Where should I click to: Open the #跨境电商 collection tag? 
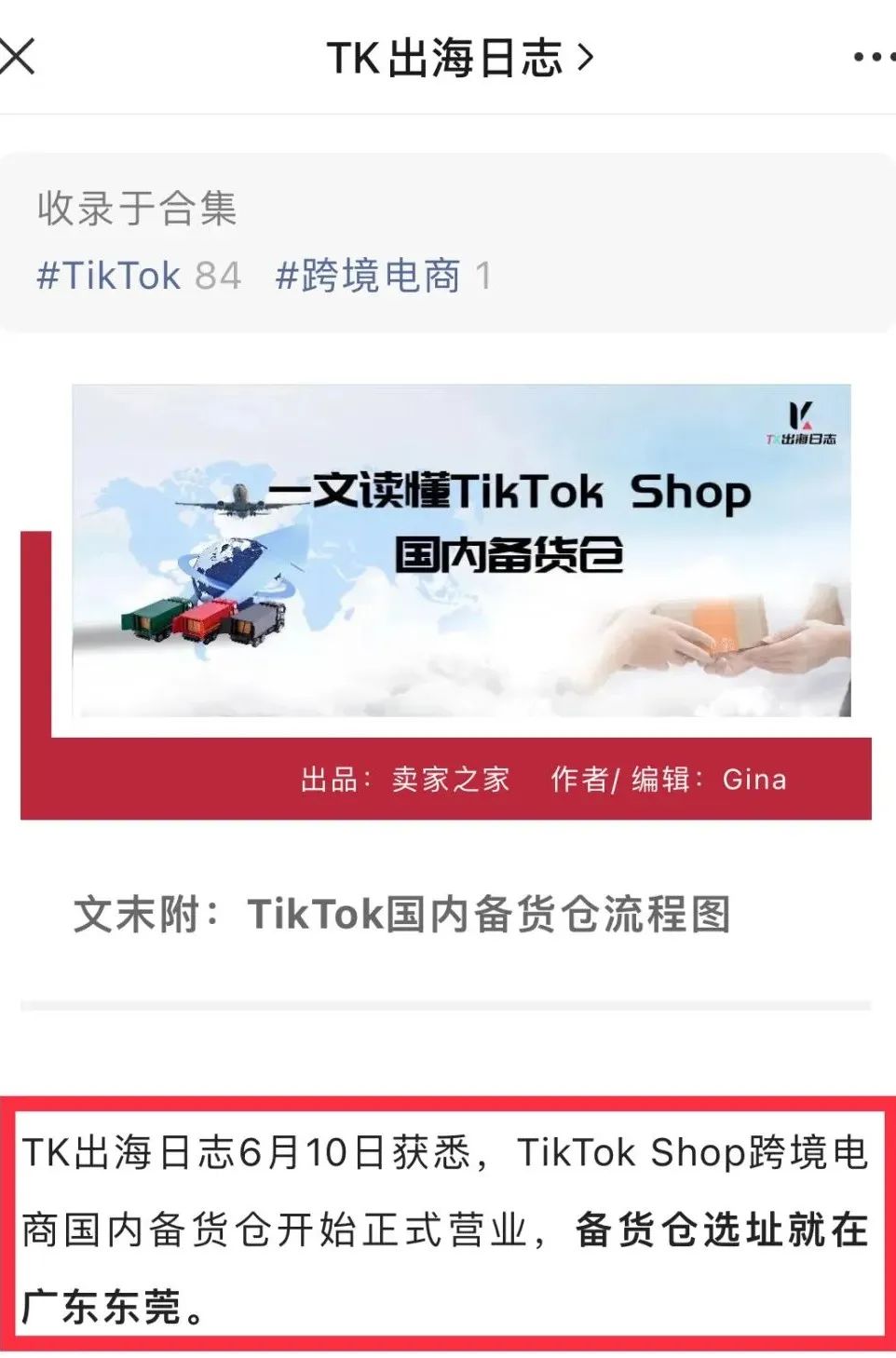click(368, 276)
